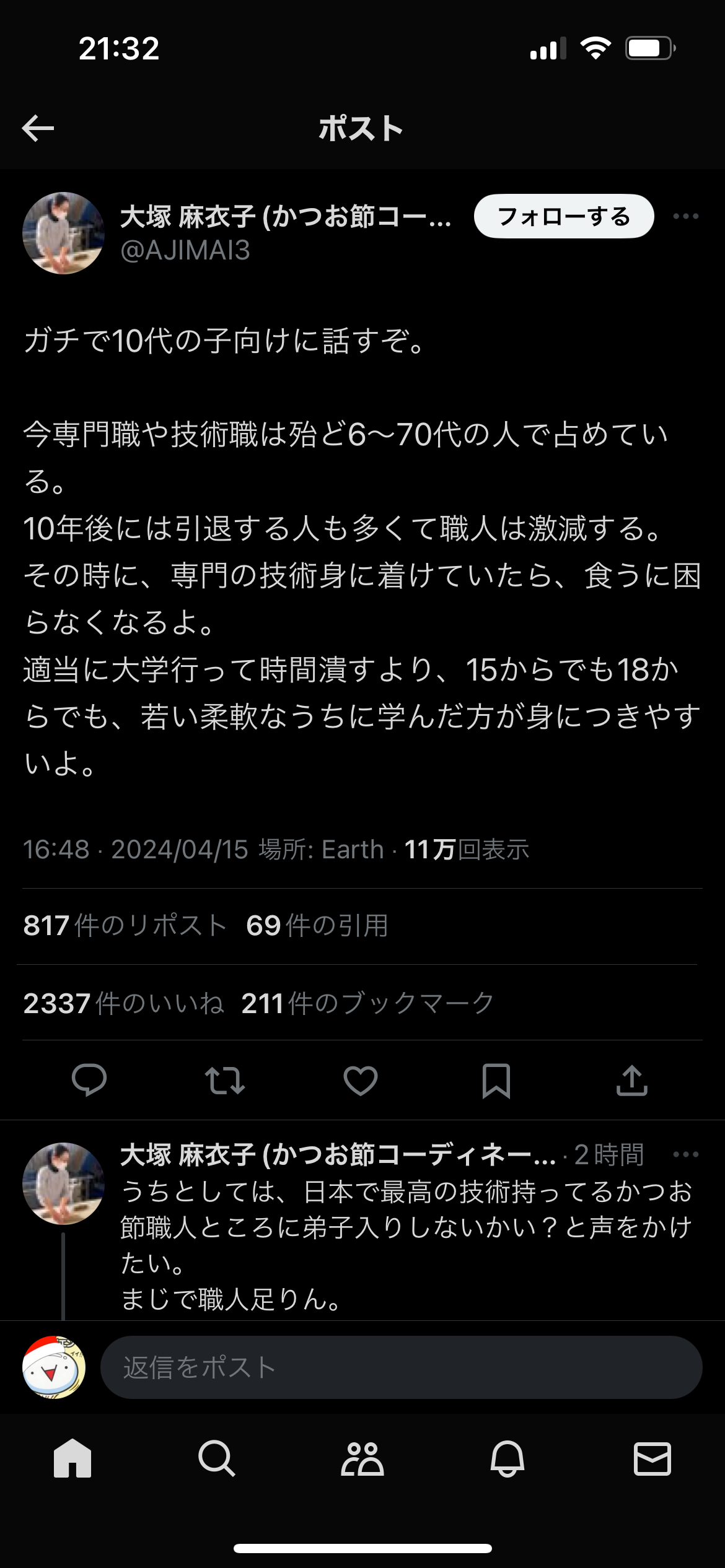Viewport: 725px width, 1568px height.
Task: Open the overflow menu next to フォローする
Action: click(685, 217)
